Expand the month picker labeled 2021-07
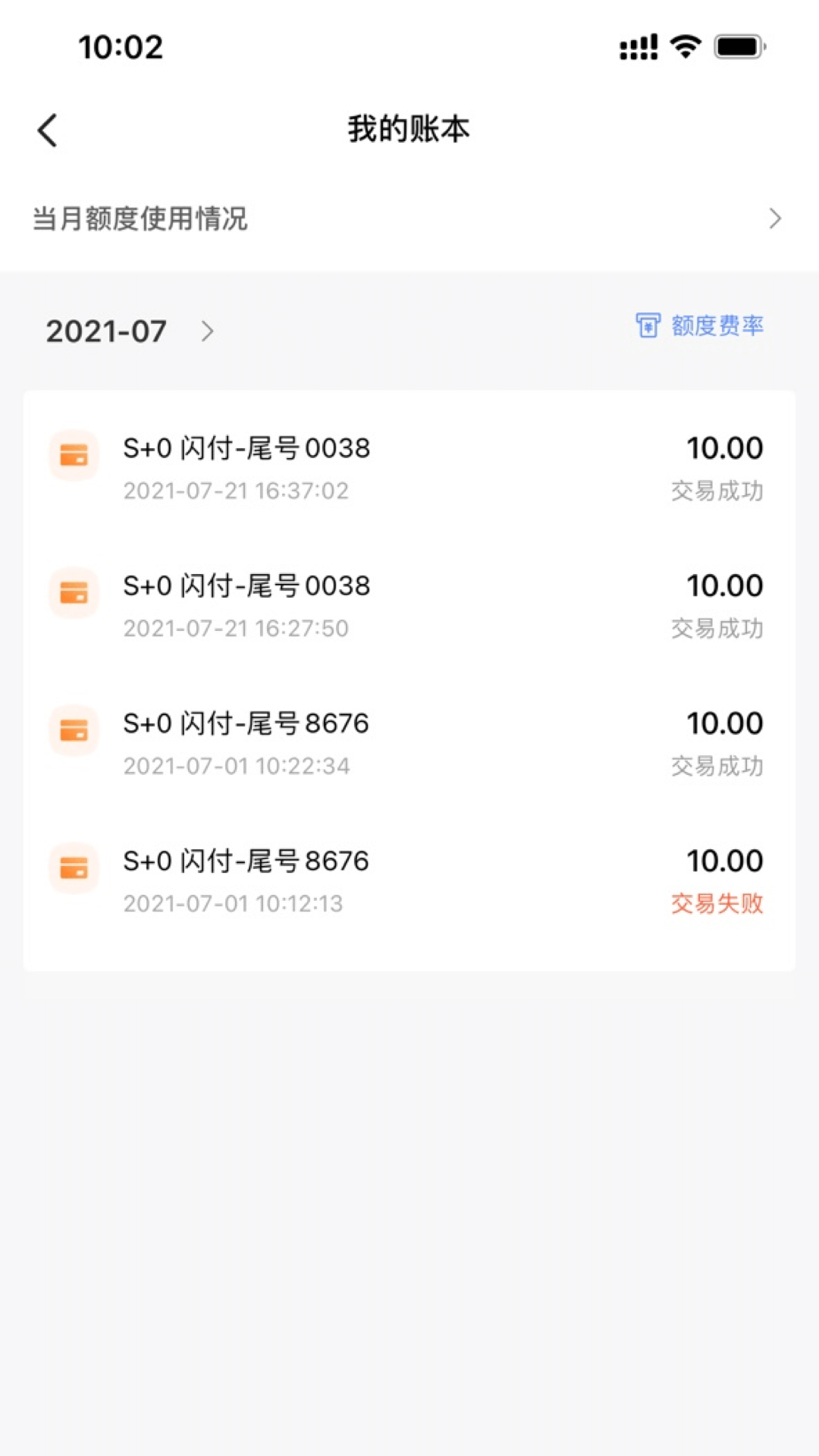819x1456 pixels. (106, 331)
